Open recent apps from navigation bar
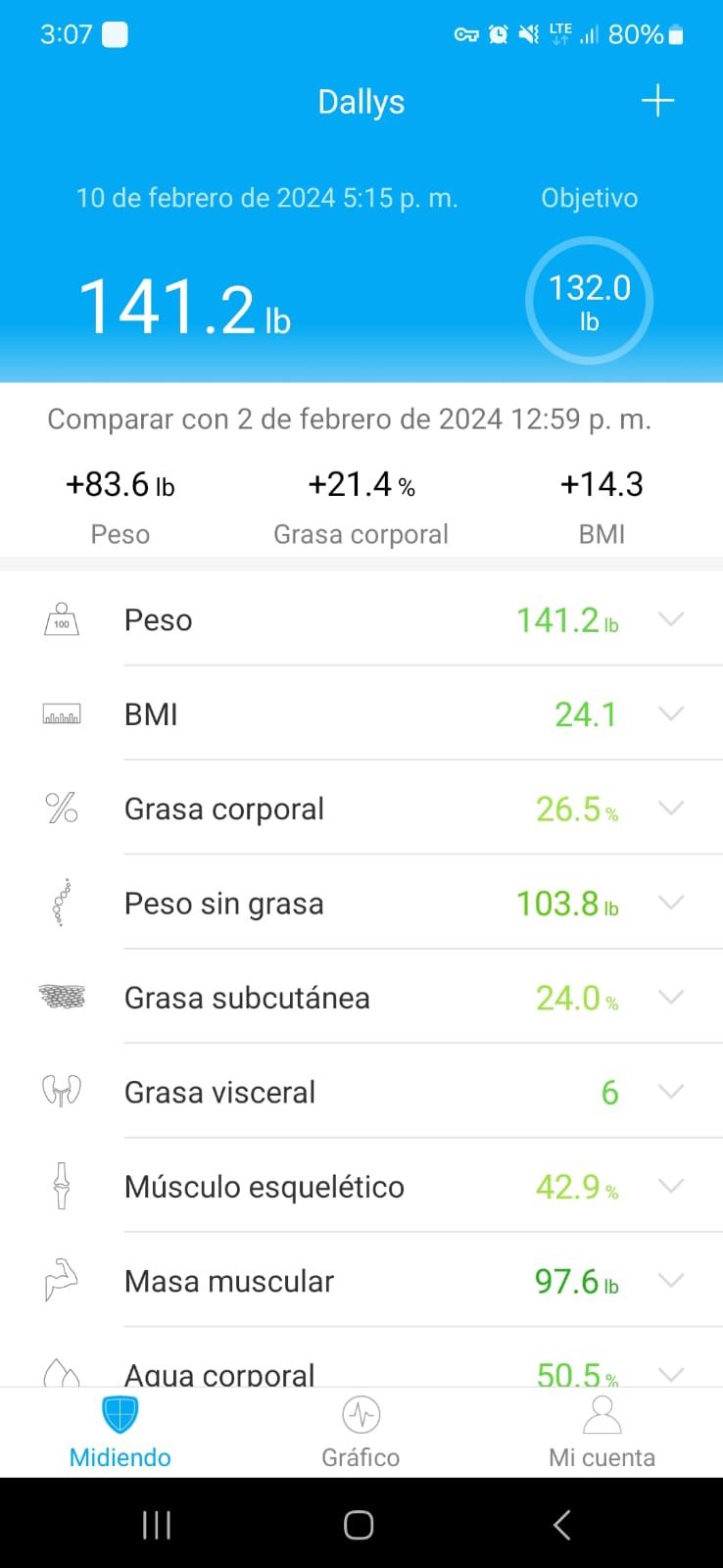The image size is (723, 1568). pos(157,1525)
